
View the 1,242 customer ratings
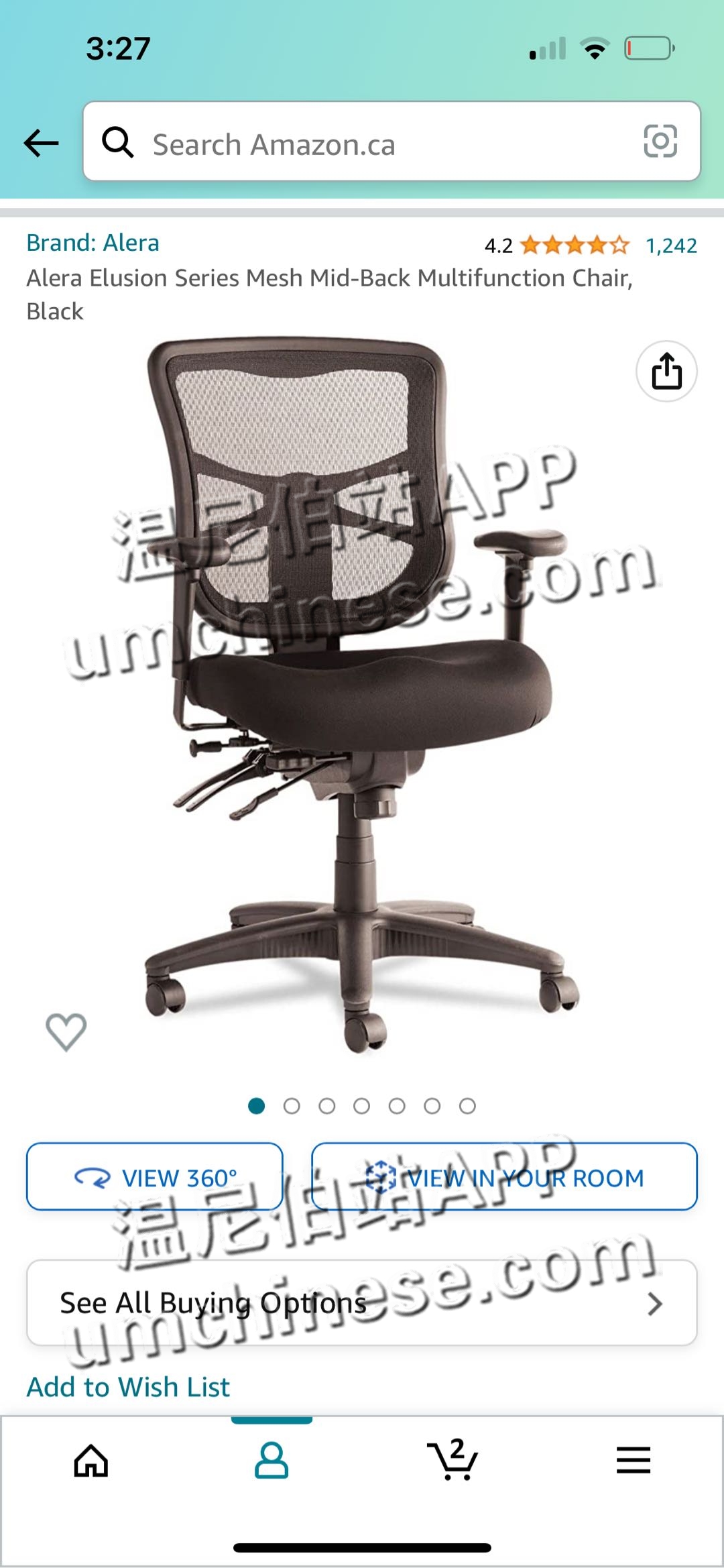(x=671, y=246)
